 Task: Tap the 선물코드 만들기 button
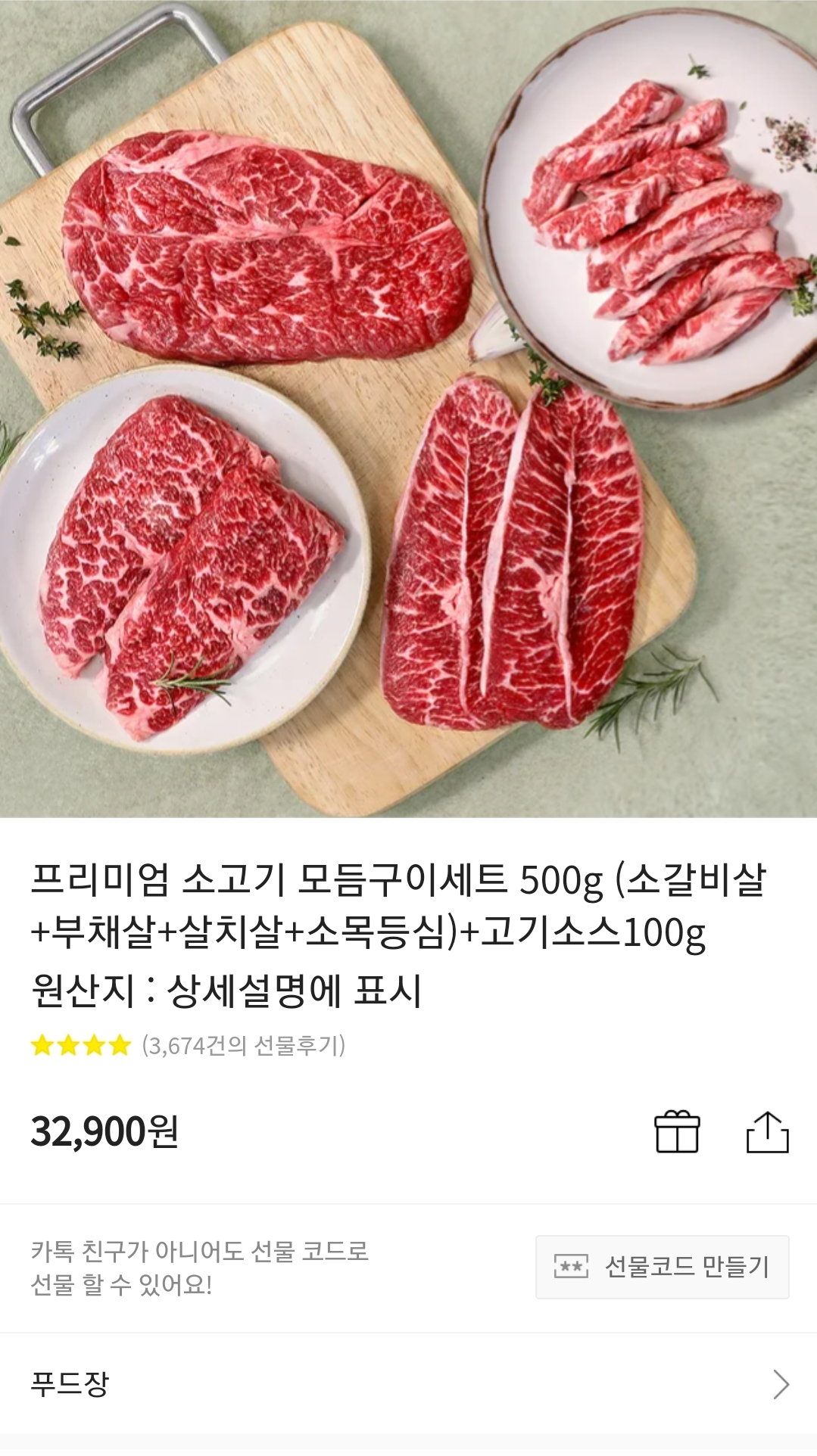click(x=662, y=1267)
